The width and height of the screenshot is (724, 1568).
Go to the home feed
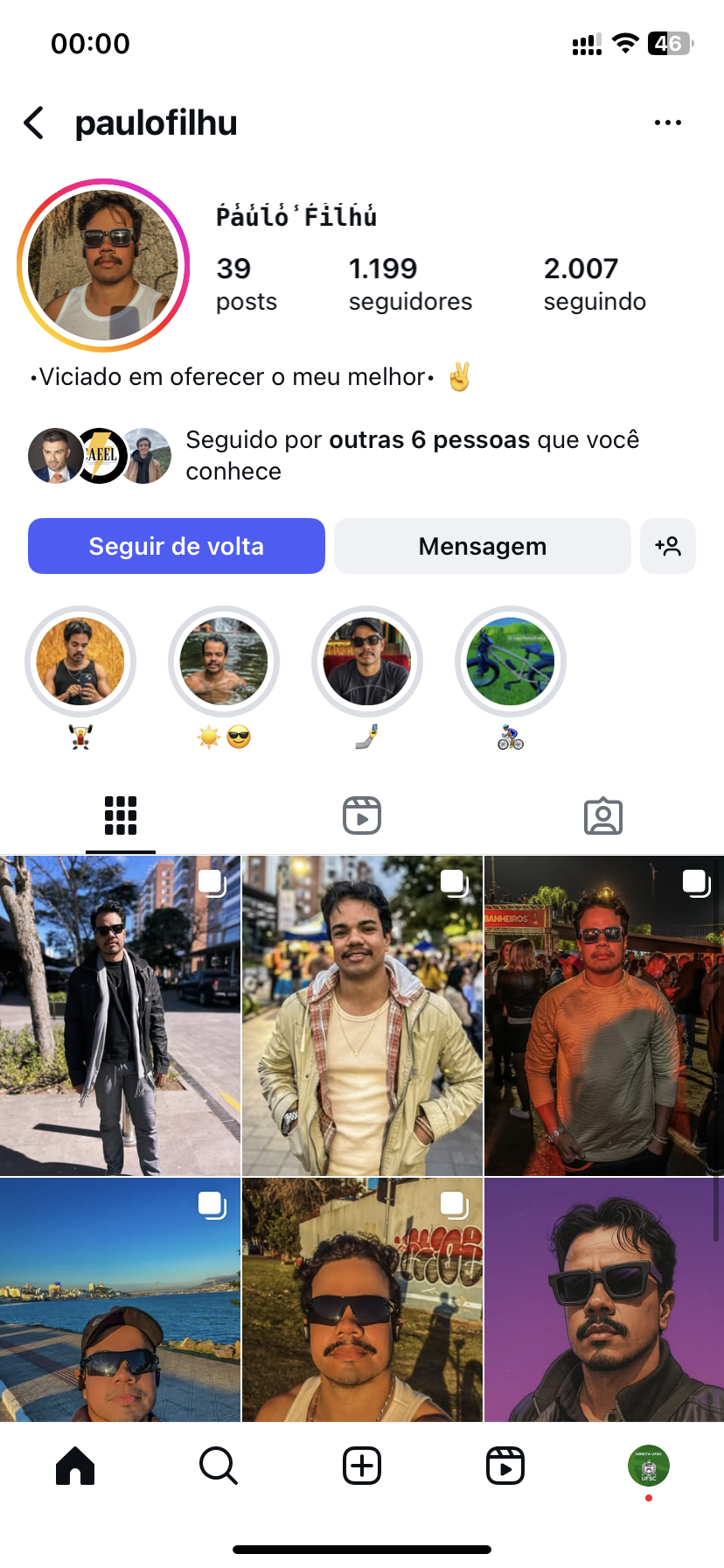click(x=75, y=1466)
